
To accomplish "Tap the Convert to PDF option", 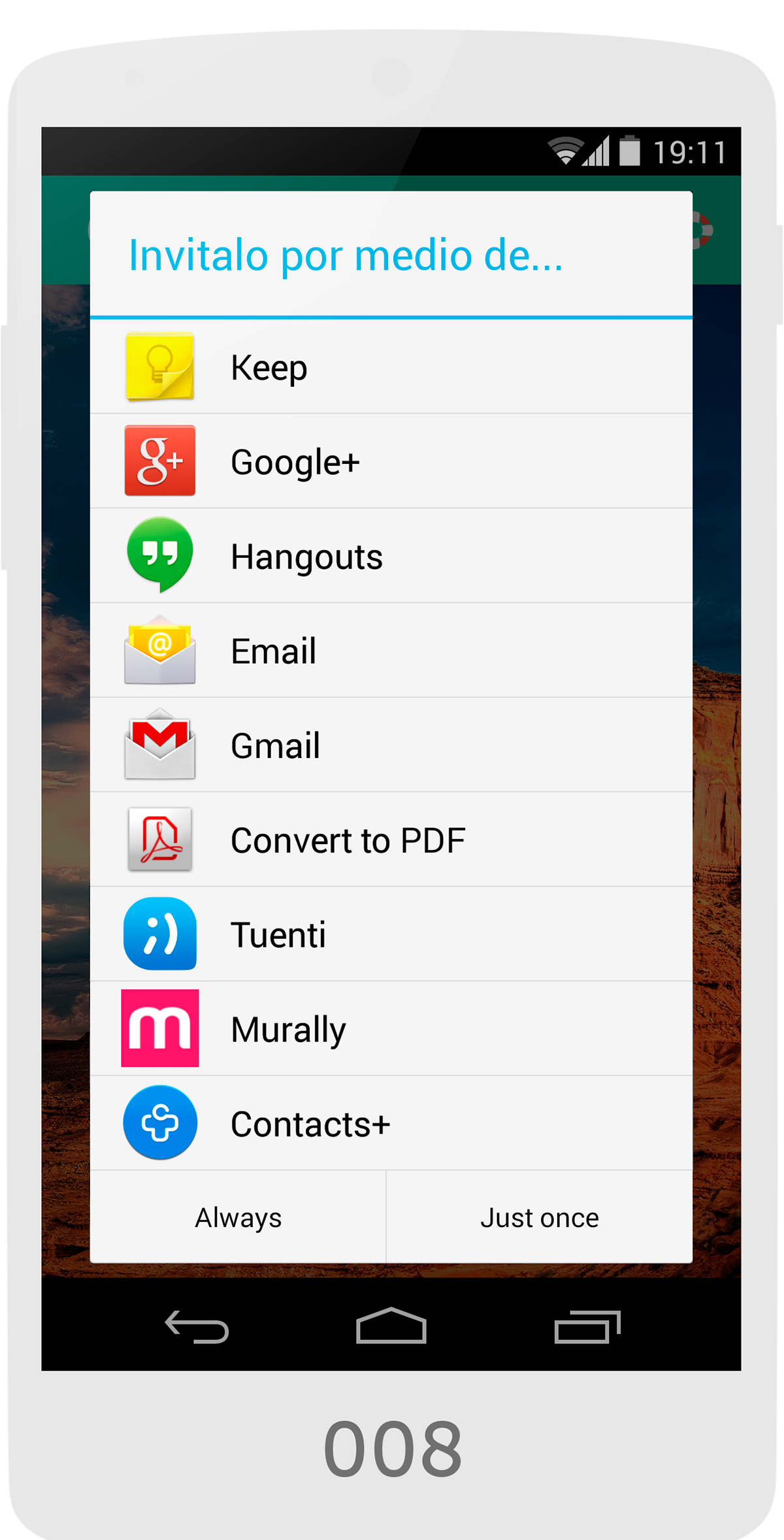I will (391, 840).
